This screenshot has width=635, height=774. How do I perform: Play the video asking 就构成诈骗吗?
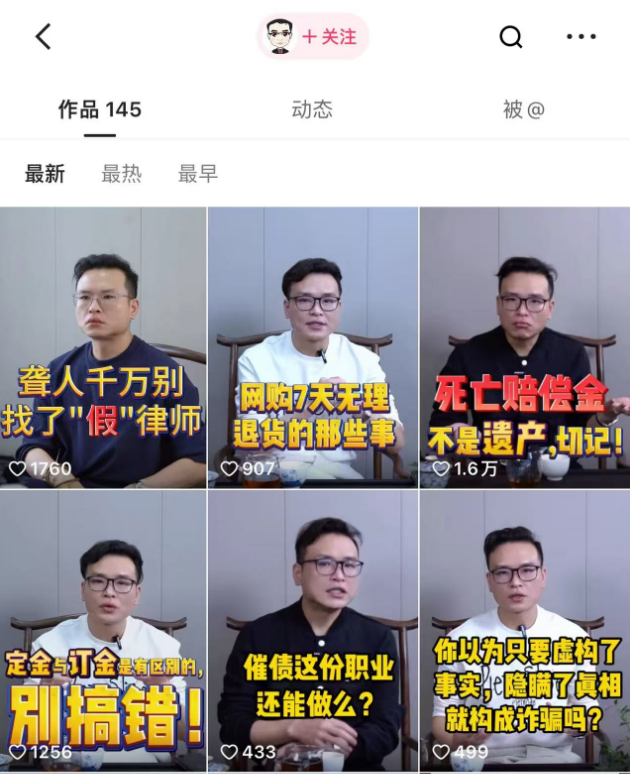click(525, 630)
